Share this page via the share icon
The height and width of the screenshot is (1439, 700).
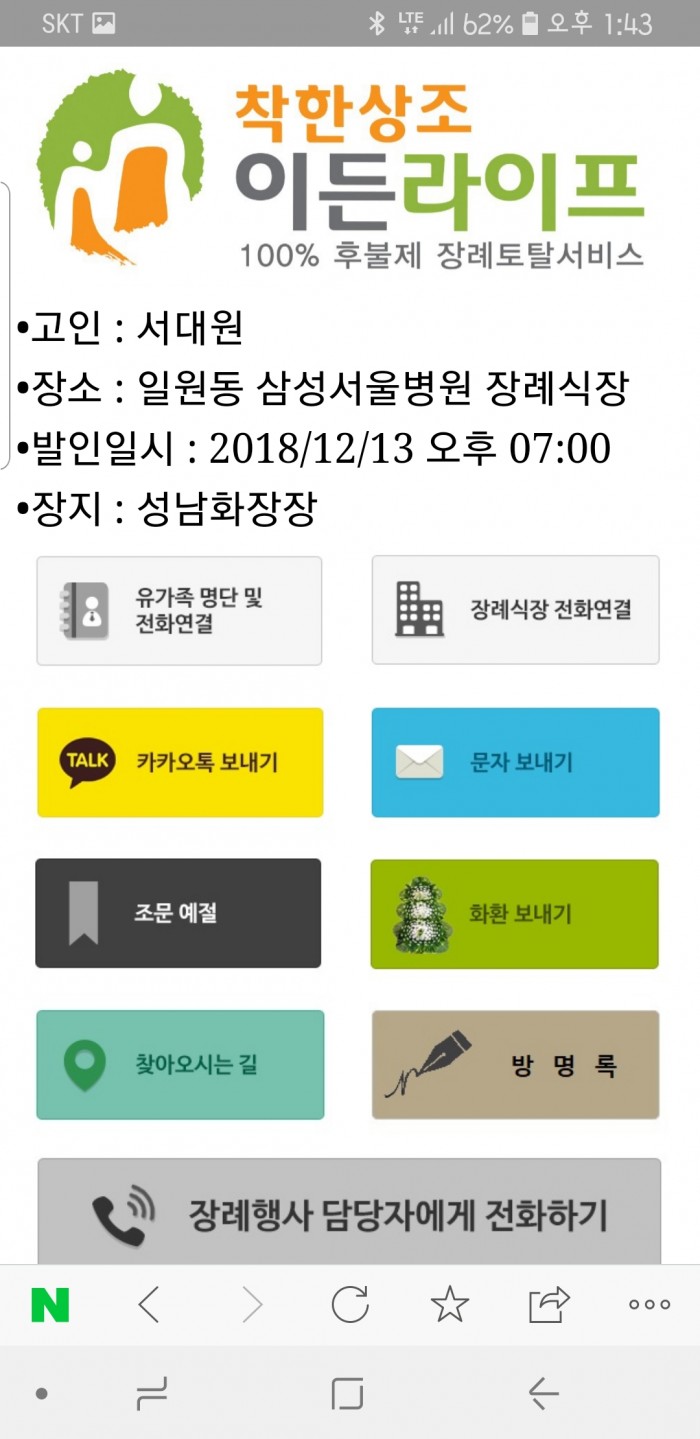(x=549, y=1305)
